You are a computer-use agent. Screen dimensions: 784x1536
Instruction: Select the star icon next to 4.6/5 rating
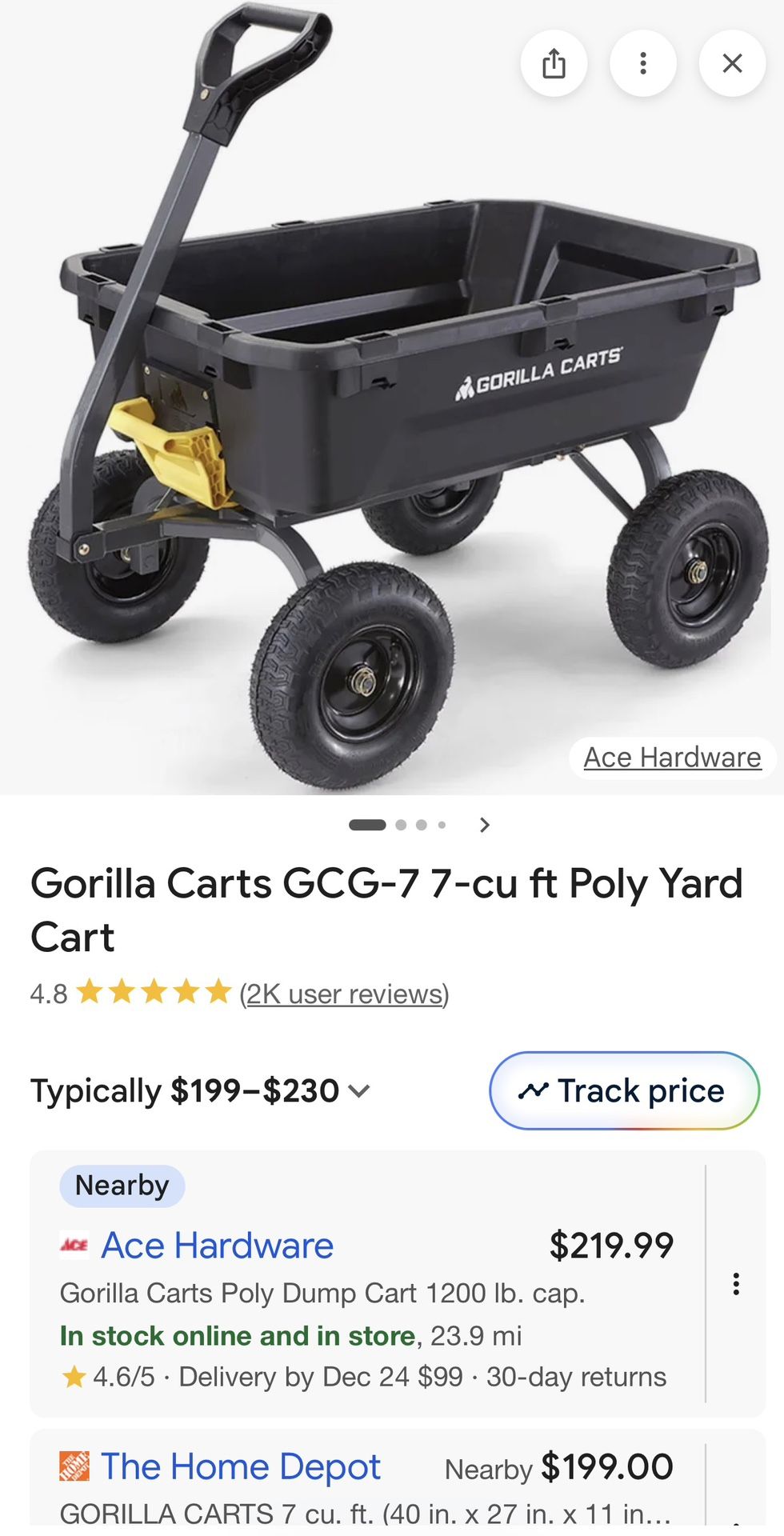(x=74, y=1376)
